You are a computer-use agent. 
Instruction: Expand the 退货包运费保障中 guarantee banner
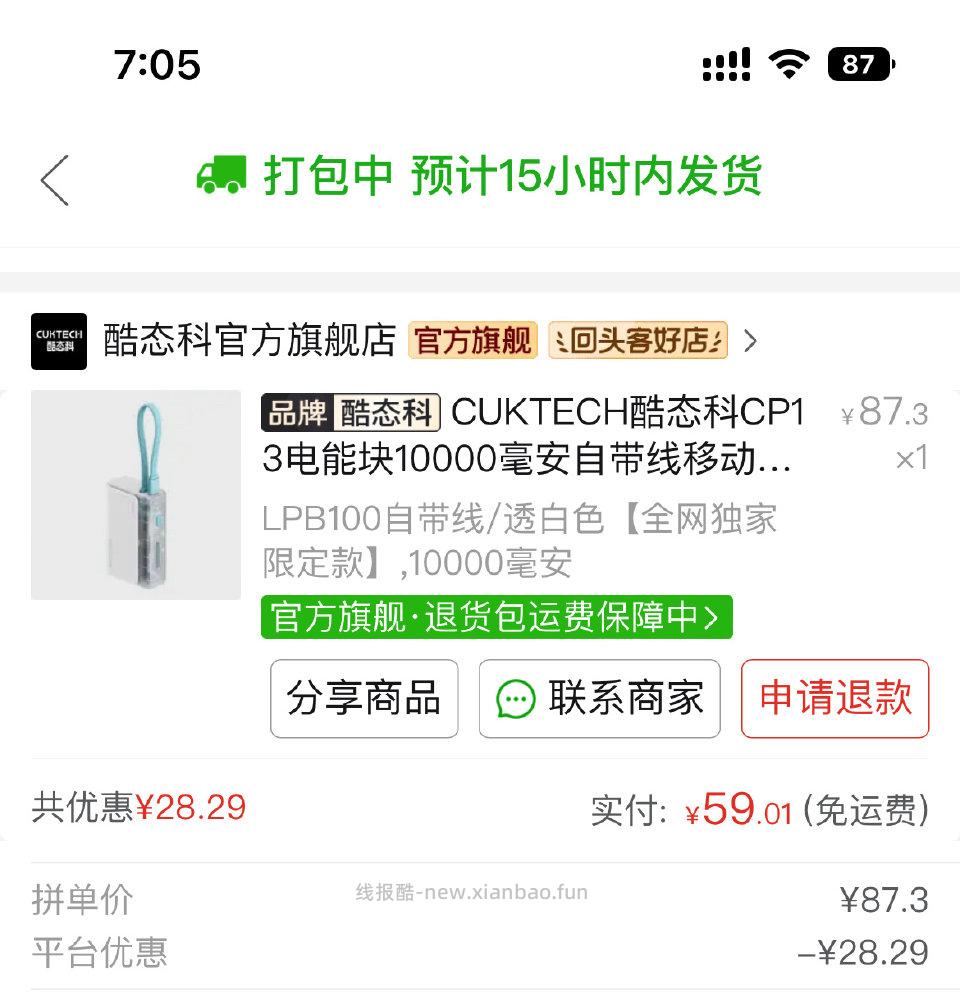495,618
